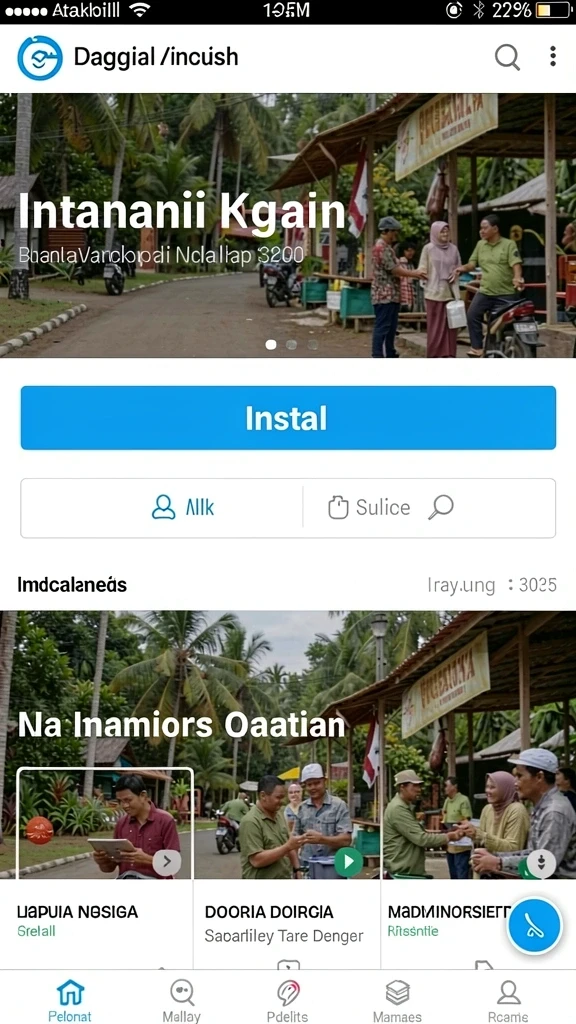Switch to the Mallay tab

(181, 999)
